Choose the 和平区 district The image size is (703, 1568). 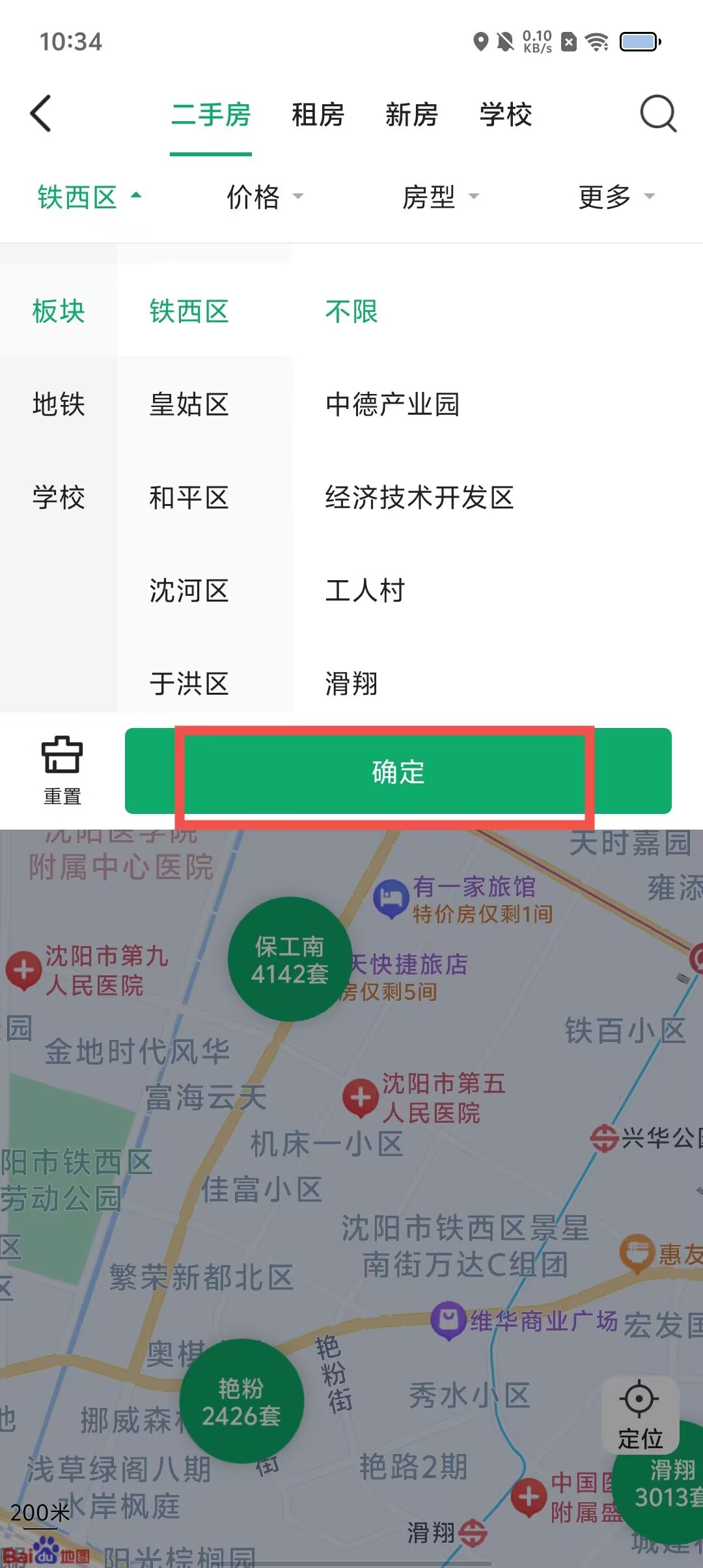(x=189, y=497)
